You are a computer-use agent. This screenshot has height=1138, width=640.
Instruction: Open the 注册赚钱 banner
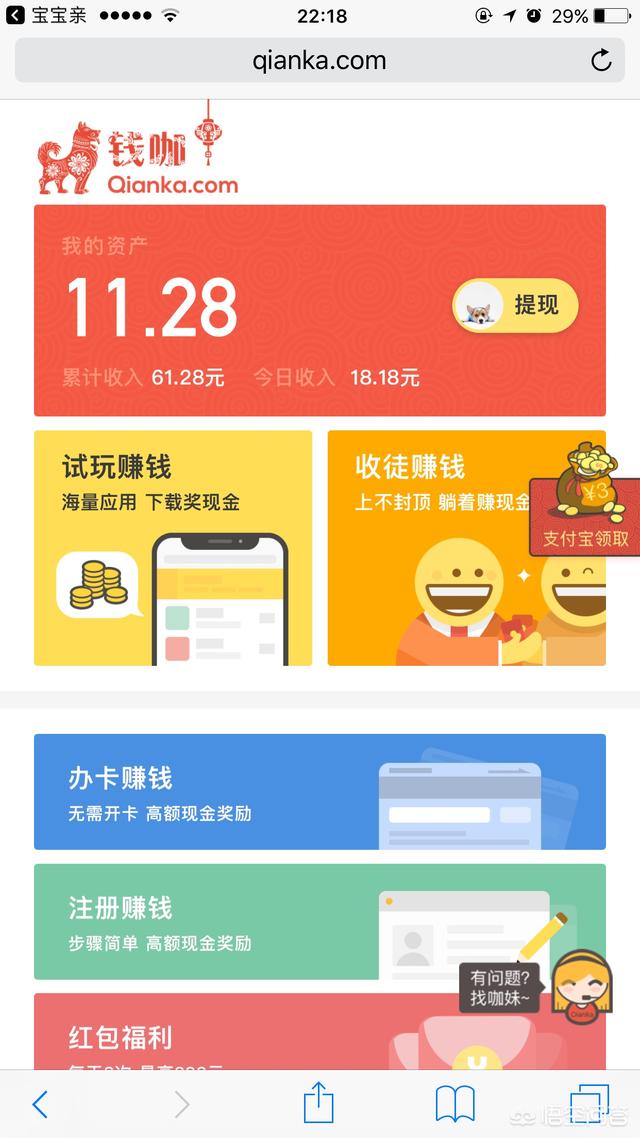click(250, 922)
